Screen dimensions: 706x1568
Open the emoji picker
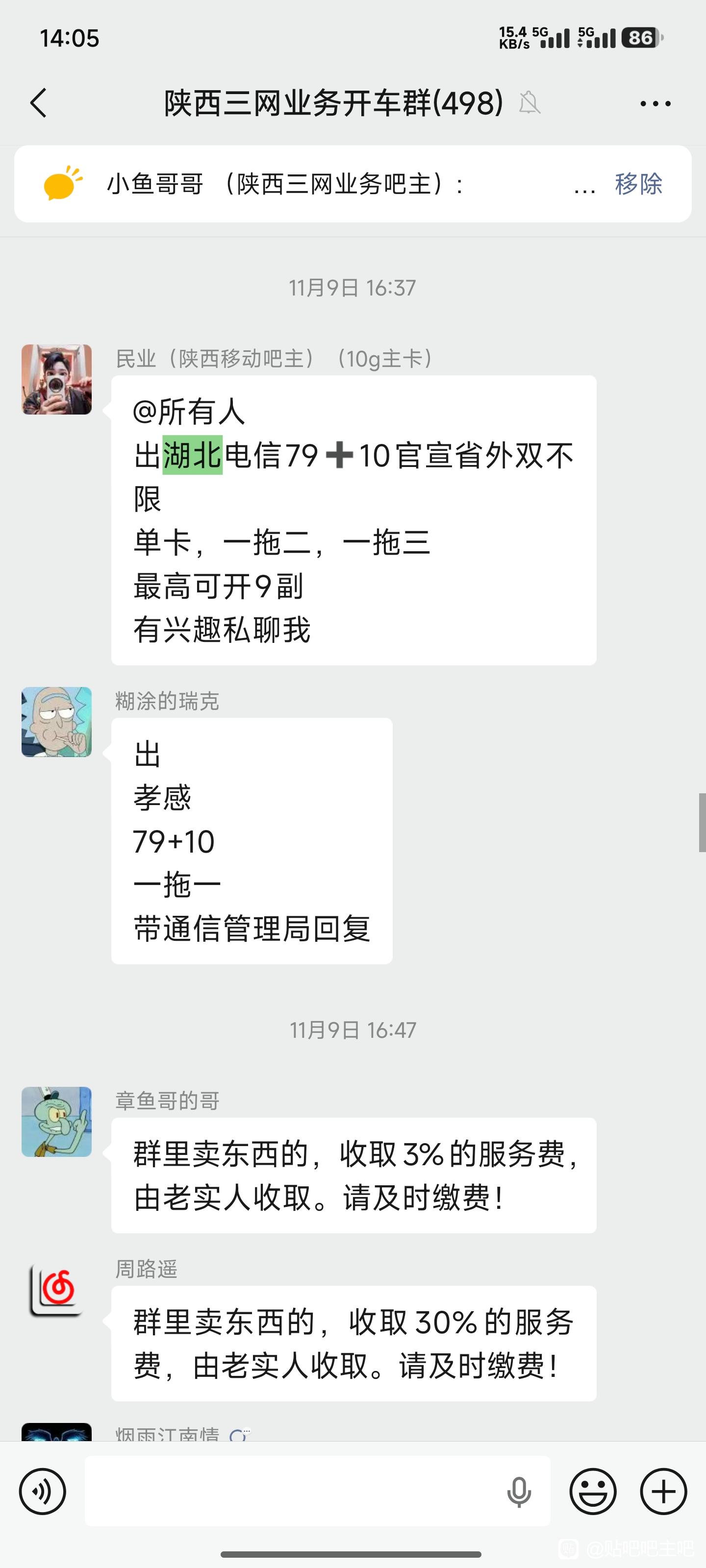tap(593, 1491)
